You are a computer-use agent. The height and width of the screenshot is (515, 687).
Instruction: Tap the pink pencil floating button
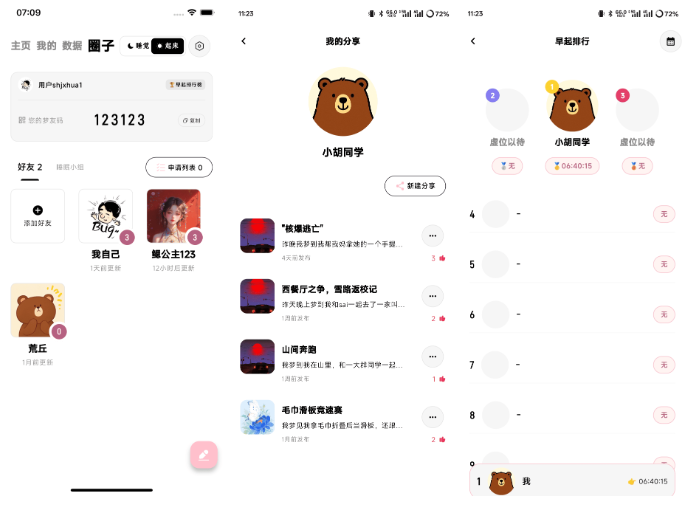[204, 455]
